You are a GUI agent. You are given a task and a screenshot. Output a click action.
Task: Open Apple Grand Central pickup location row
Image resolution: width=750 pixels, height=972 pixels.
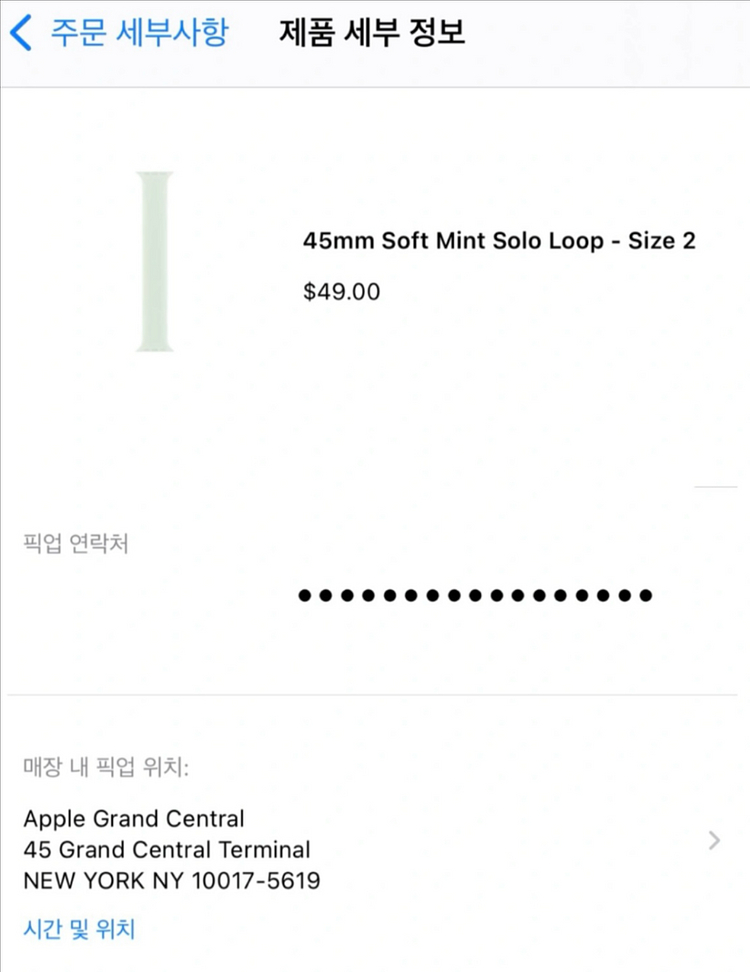pos(372,849)
